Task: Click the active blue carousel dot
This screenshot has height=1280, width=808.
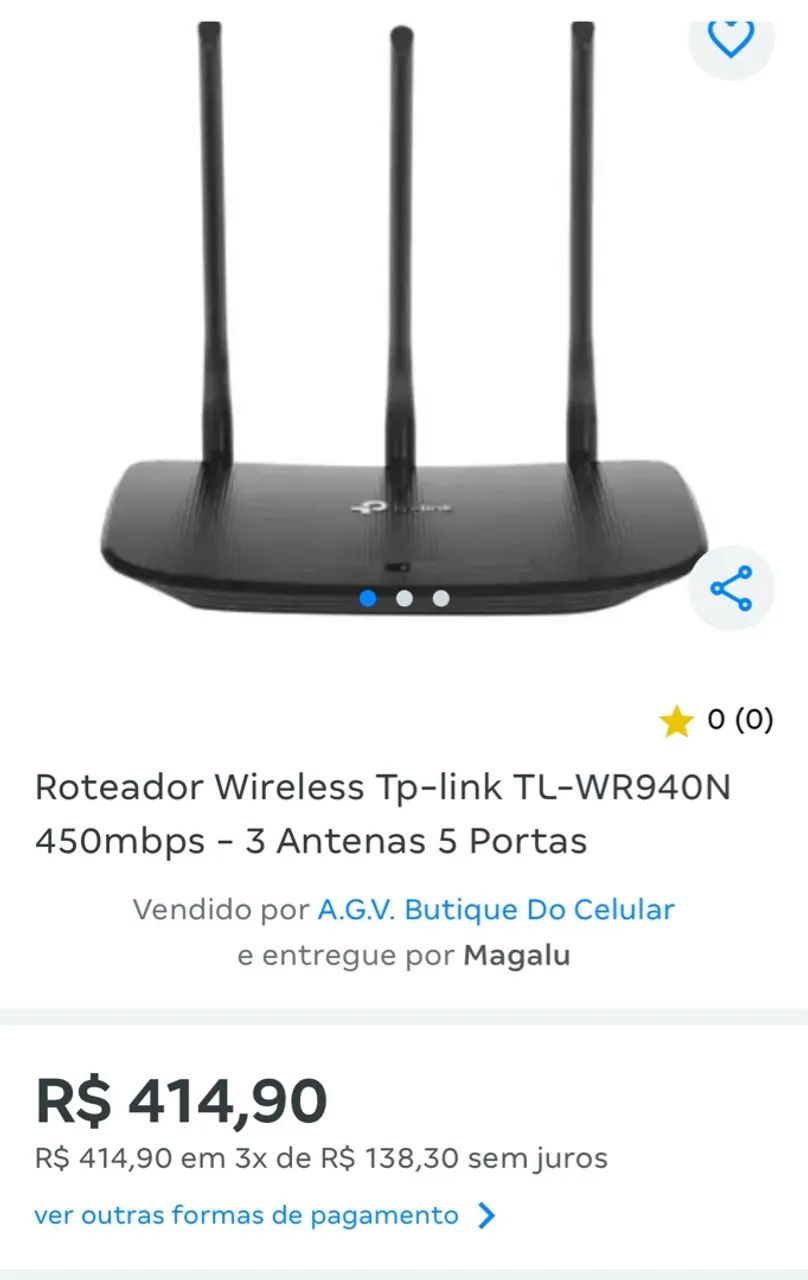Action: (367, 597)
